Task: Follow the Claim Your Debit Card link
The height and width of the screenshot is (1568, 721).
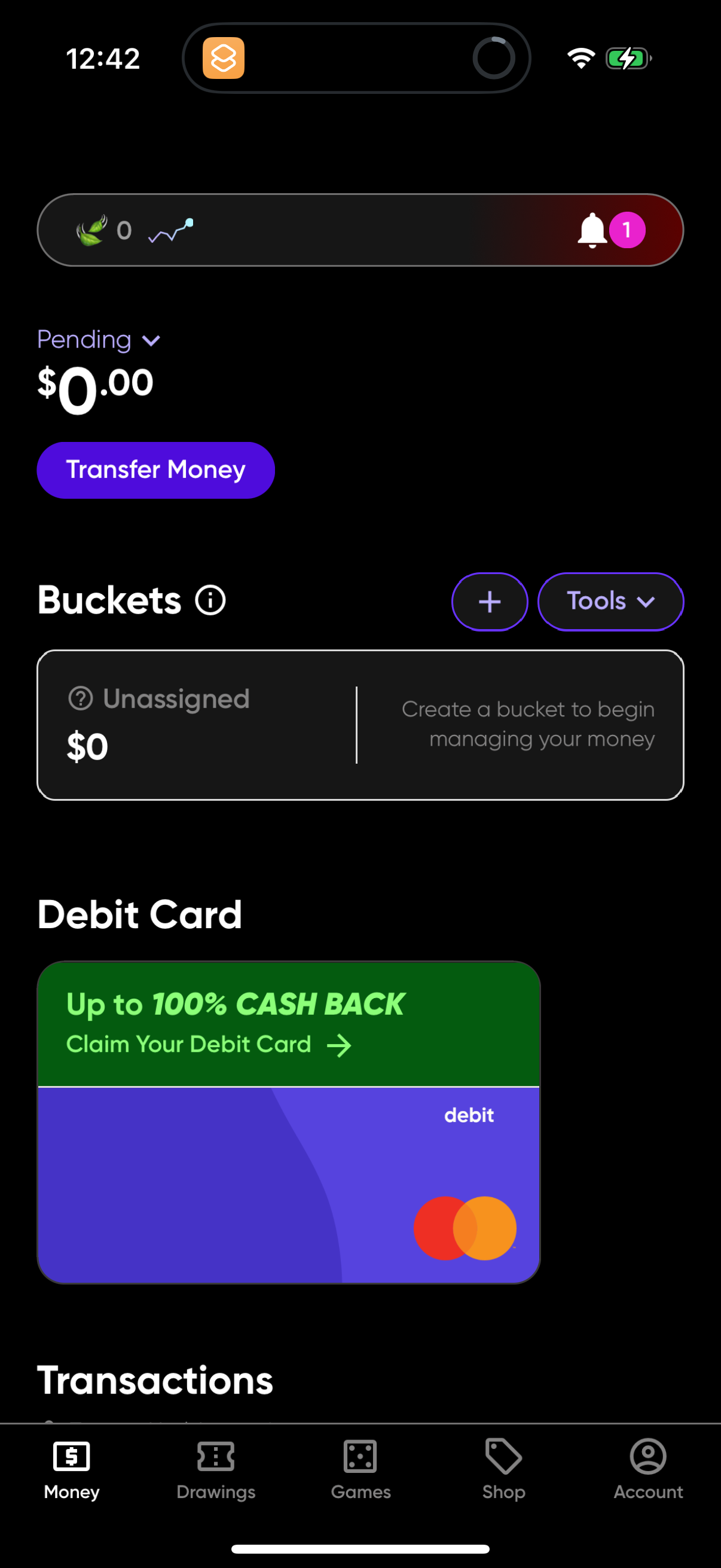Action: click(x=207, y=1045)
